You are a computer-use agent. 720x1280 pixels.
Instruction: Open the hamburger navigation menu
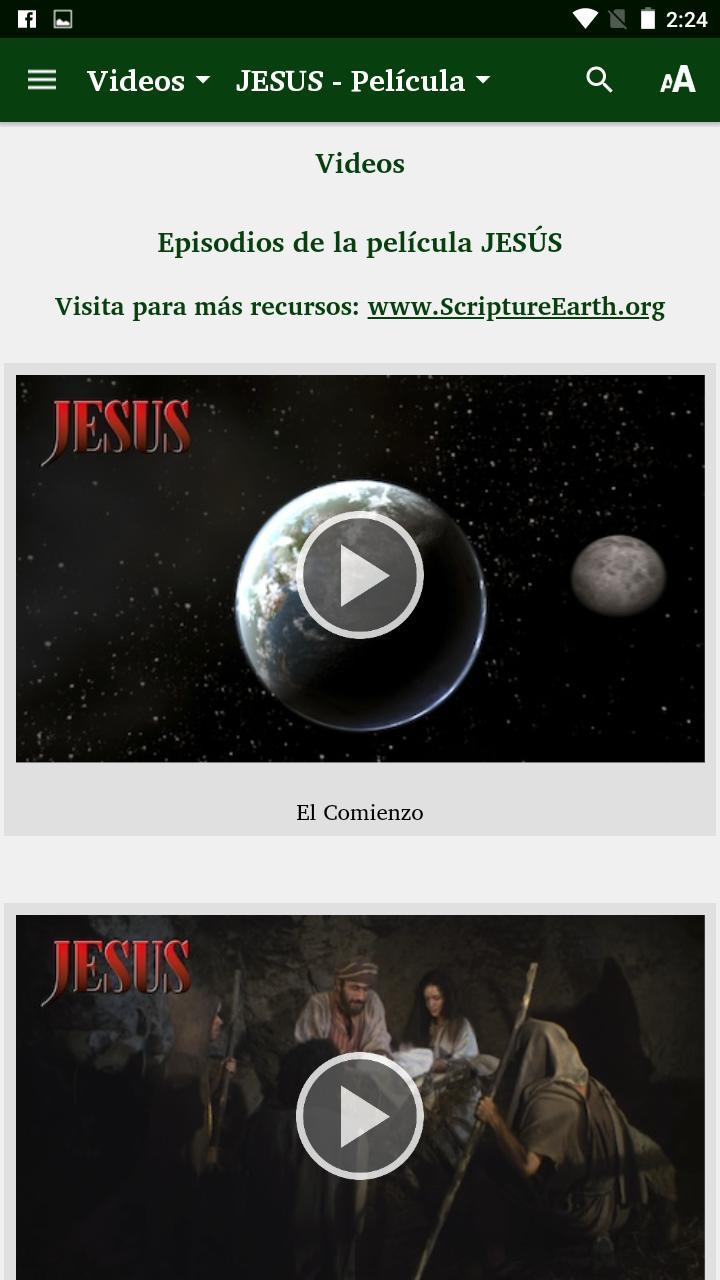(x=42, y=80)
